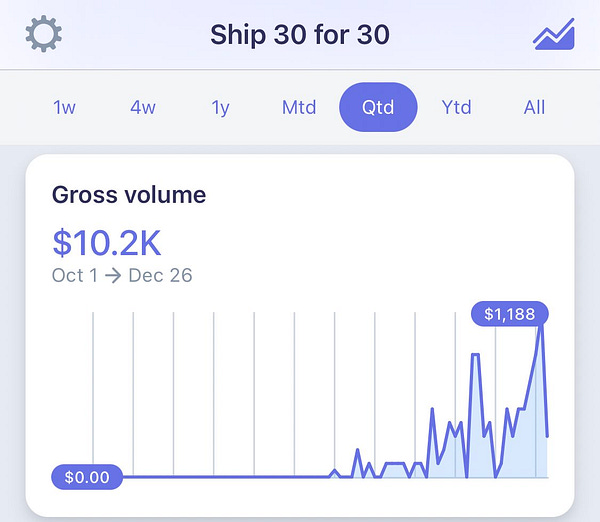View the All time range
Screen dimensions: 600x522
(535, 107)
